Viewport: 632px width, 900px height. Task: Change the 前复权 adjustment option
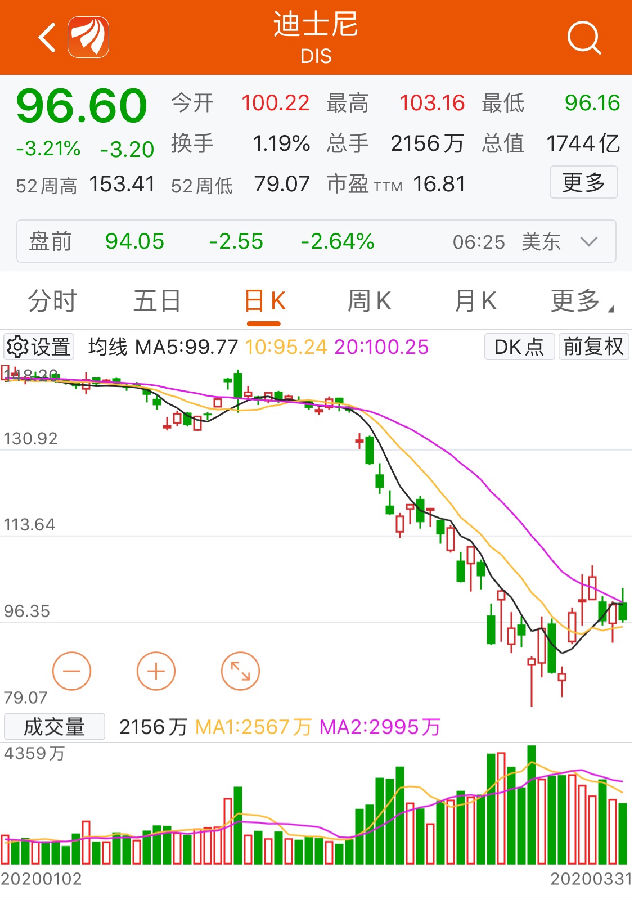coord(594,347)
